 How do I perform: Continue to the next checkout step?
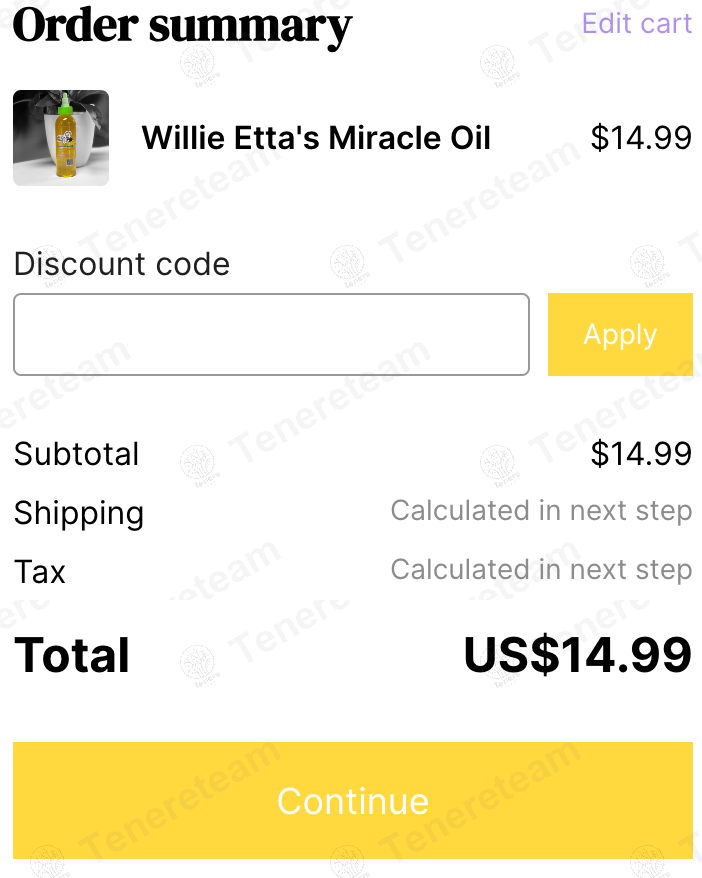click(353, 801)
